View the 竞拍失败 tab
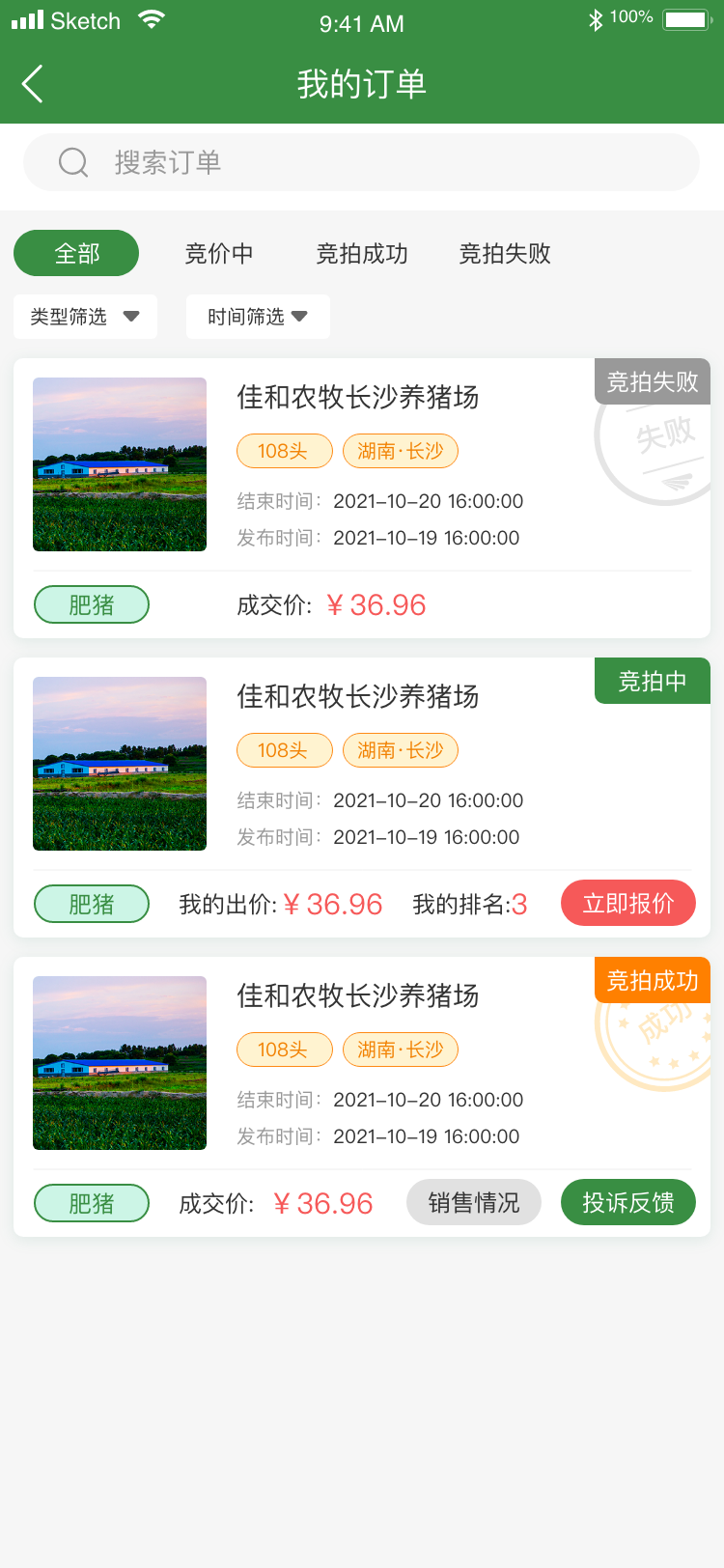 point(505,253)
